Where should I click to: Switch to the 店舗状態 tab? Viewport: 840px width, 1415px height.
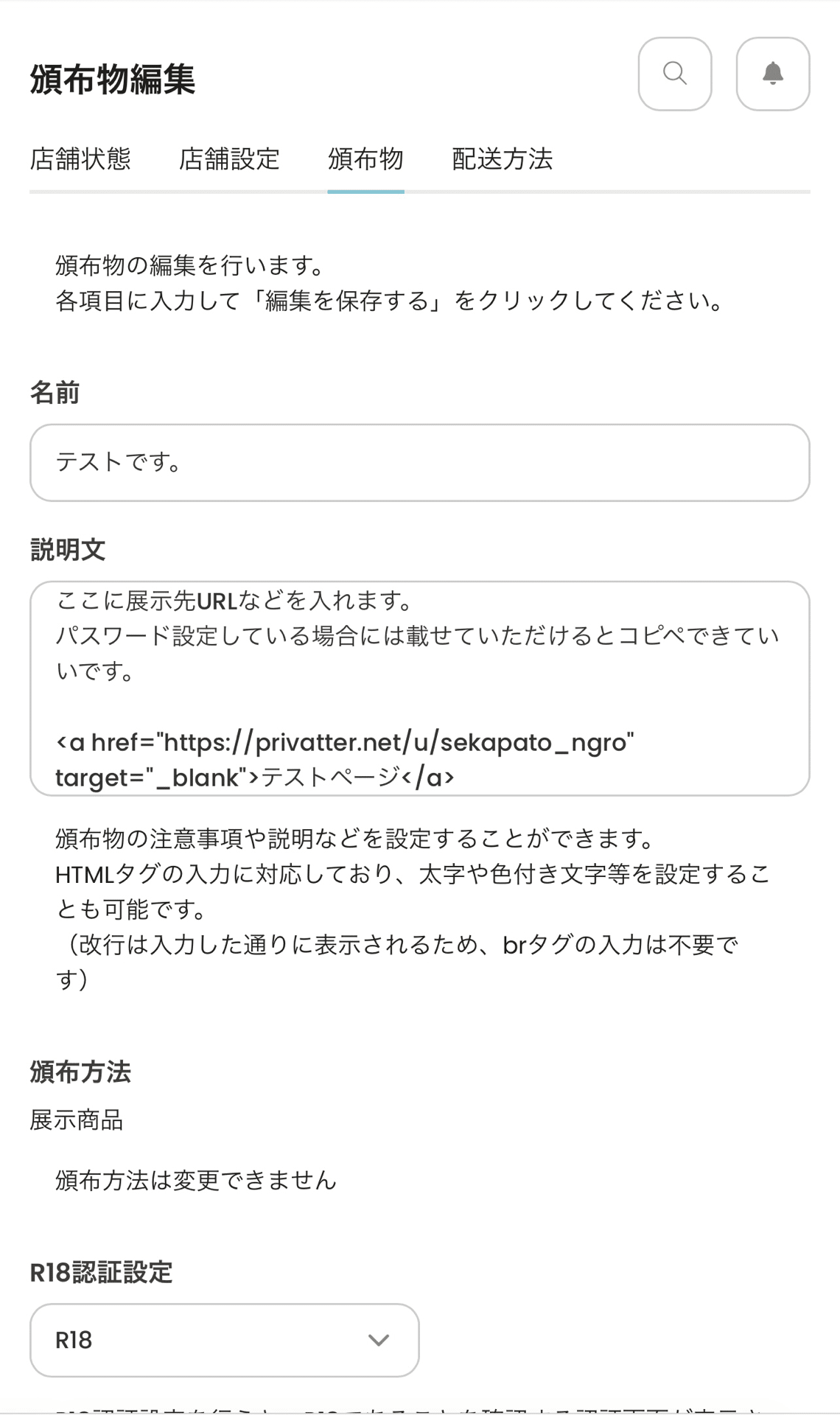[80, 159]
